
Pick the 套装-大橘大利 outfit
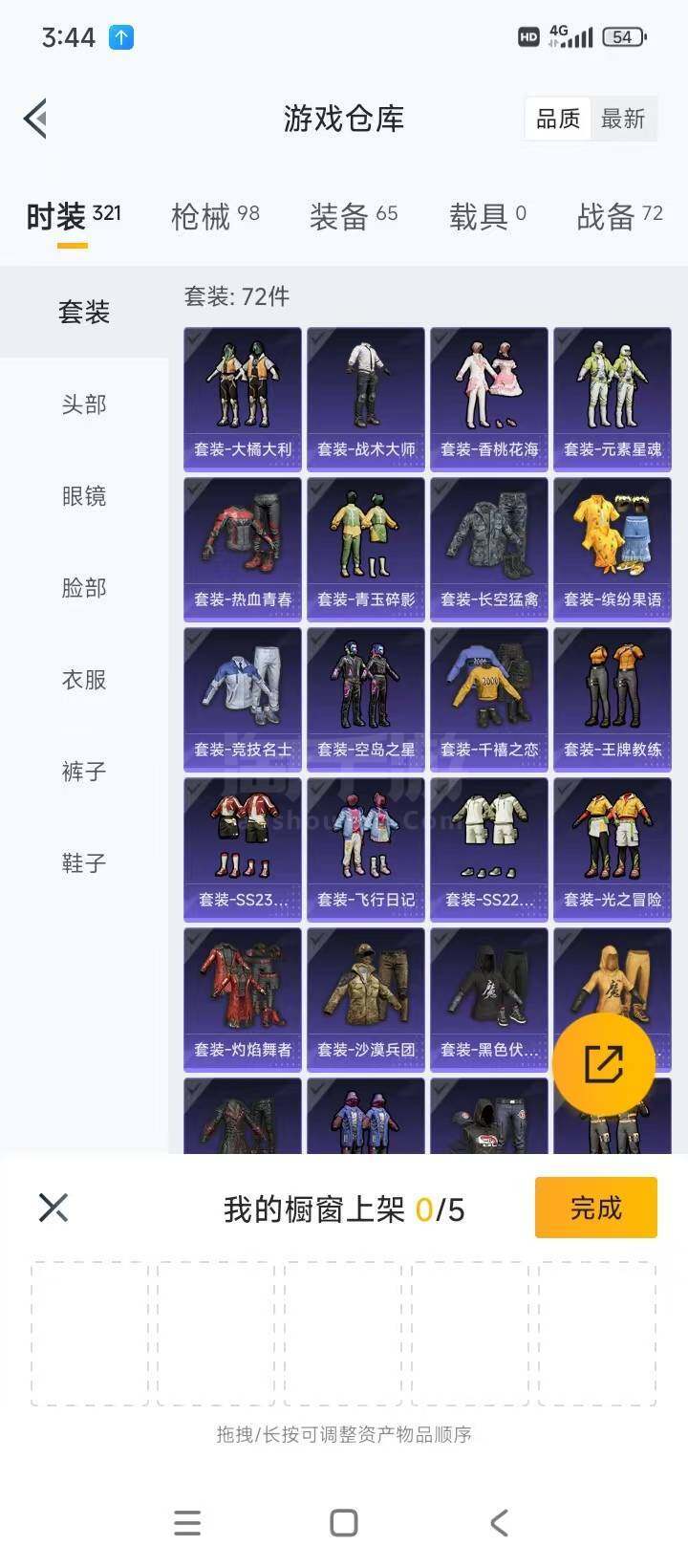coord(243,400)
